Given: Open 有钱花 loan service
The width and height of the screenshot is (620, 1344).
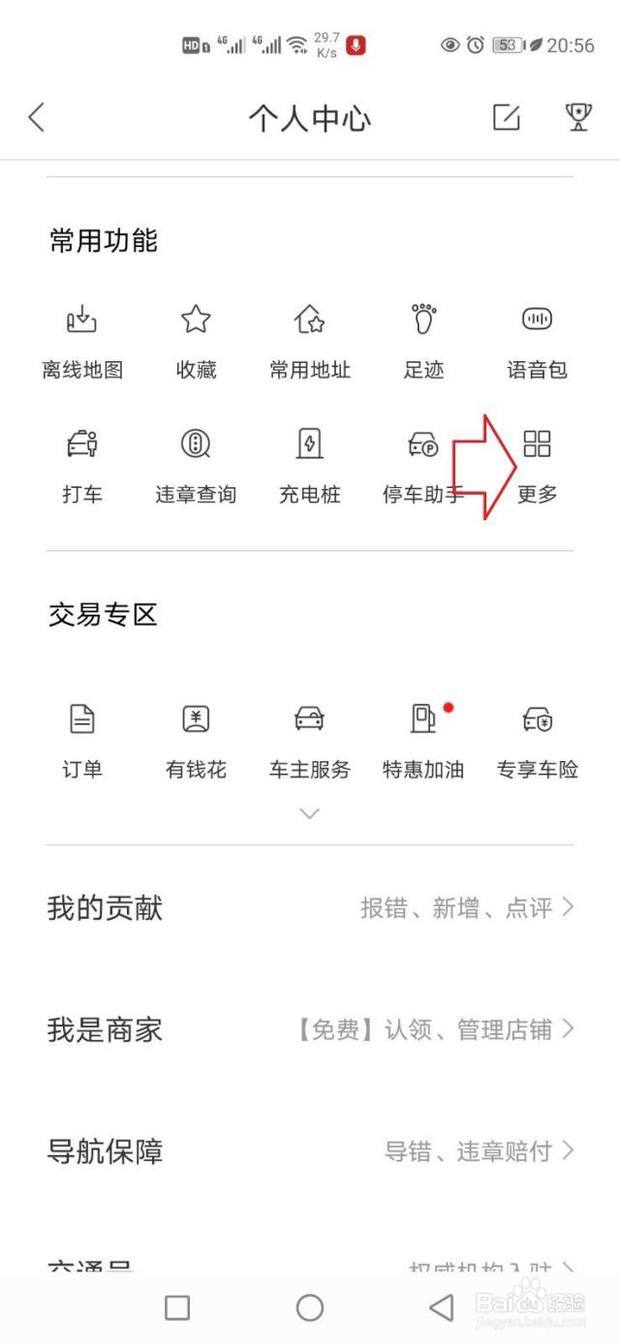Looking at the screenshot, I should 196,741.
